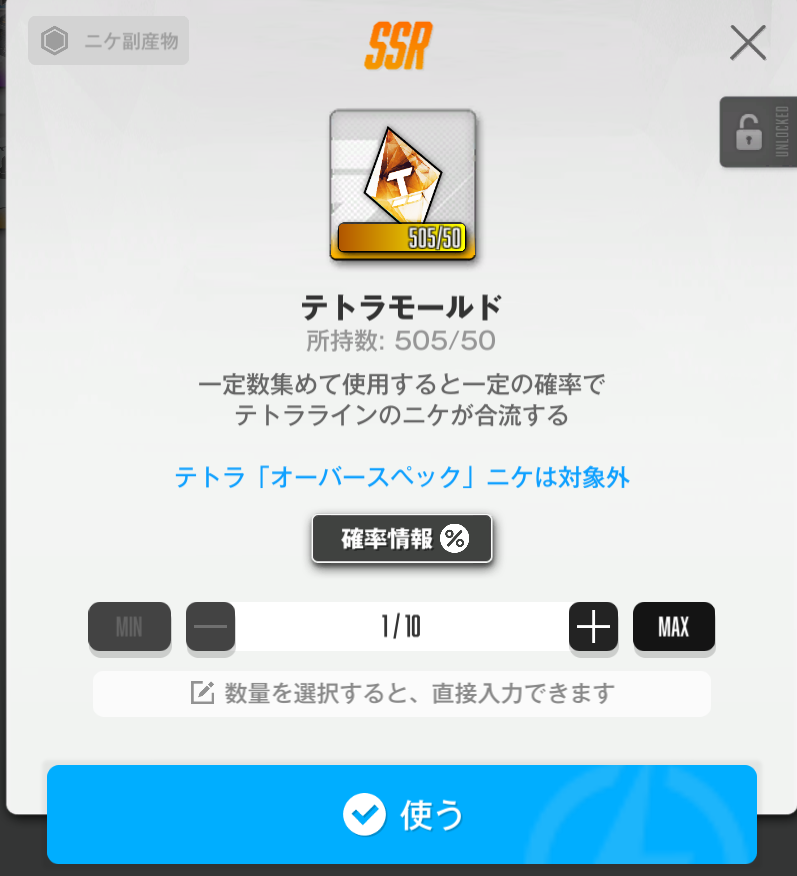This screenshot has height=876, width=797.
Task: Tap the 1/10 quantity field
Action: point(401,627)
